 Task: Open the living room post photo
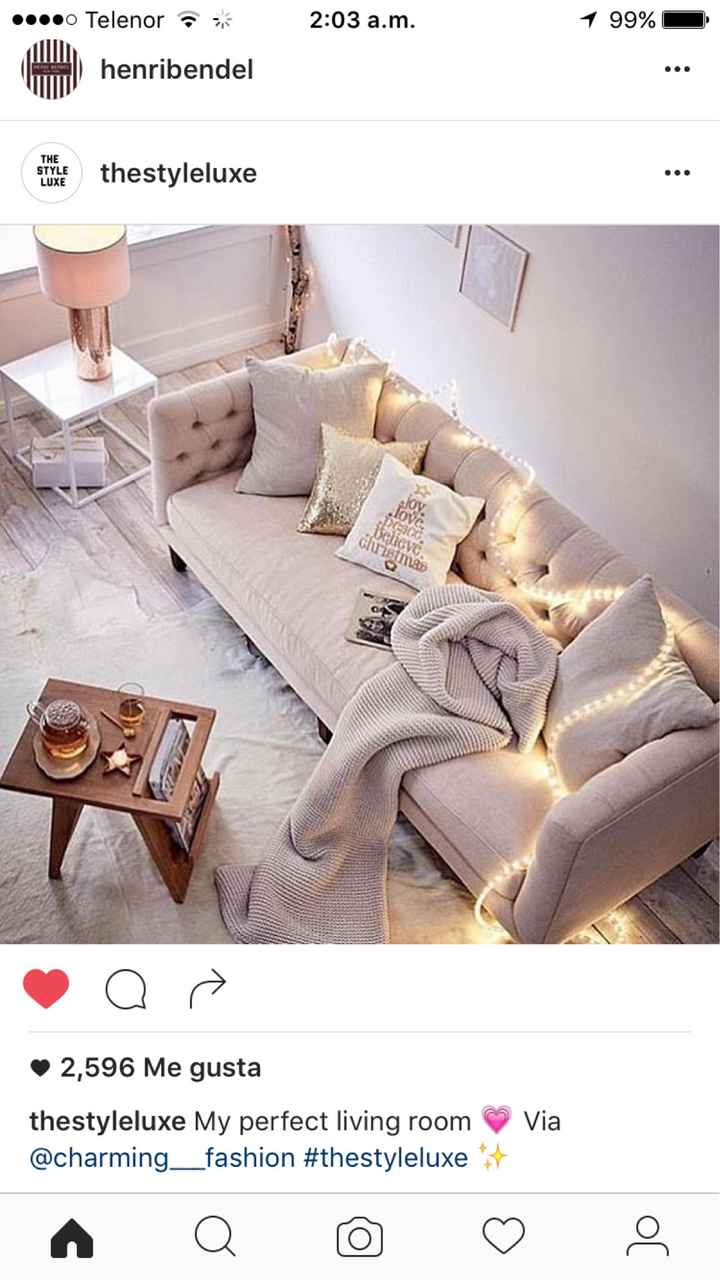coord(360,584)
